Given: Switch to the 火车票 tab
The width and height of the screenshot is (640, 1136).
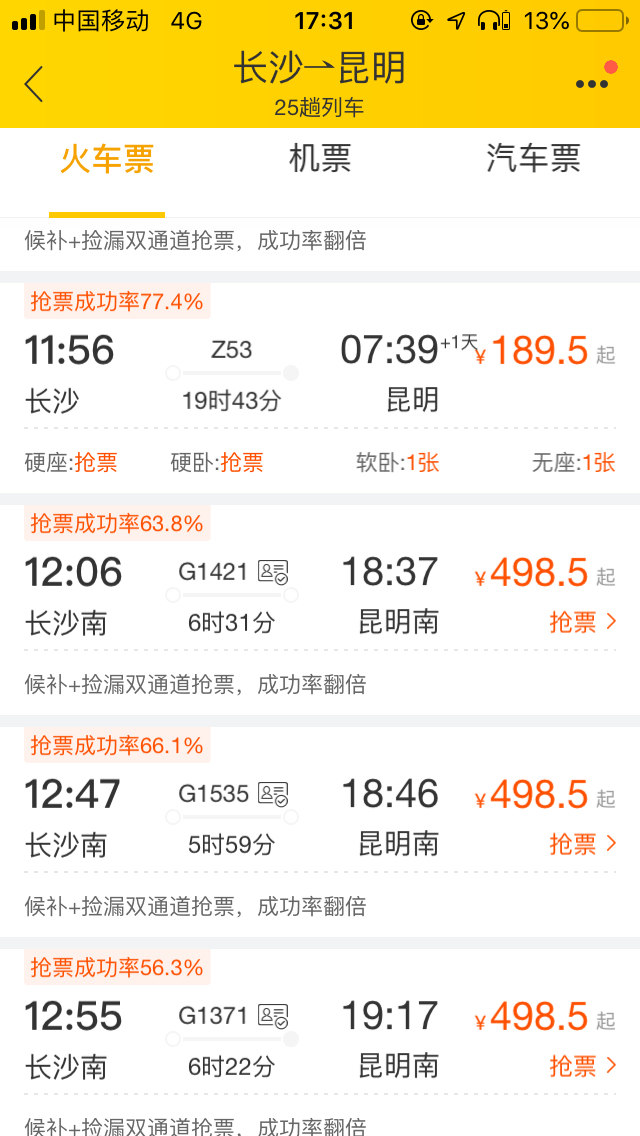Looking at the screenshot, I should pos(107,160).
